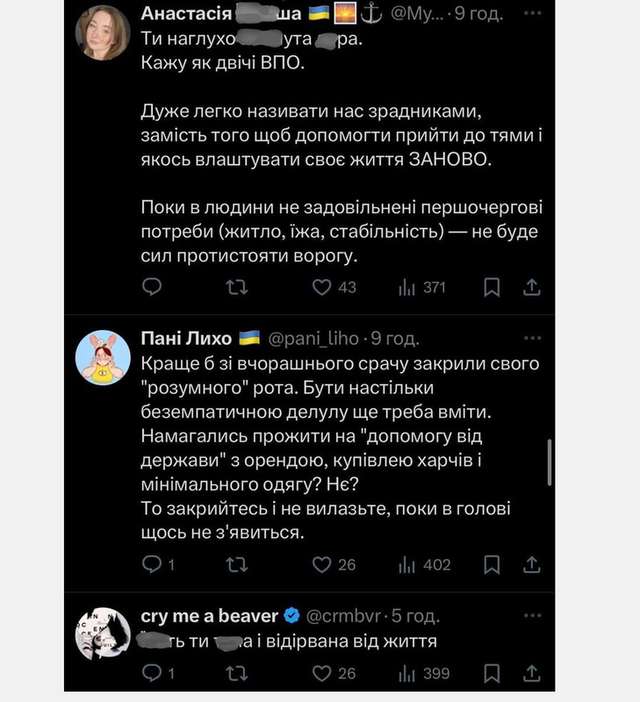Open Анастасія's profile picture
This screenshot has height=702, width=640.
[102, 33]
